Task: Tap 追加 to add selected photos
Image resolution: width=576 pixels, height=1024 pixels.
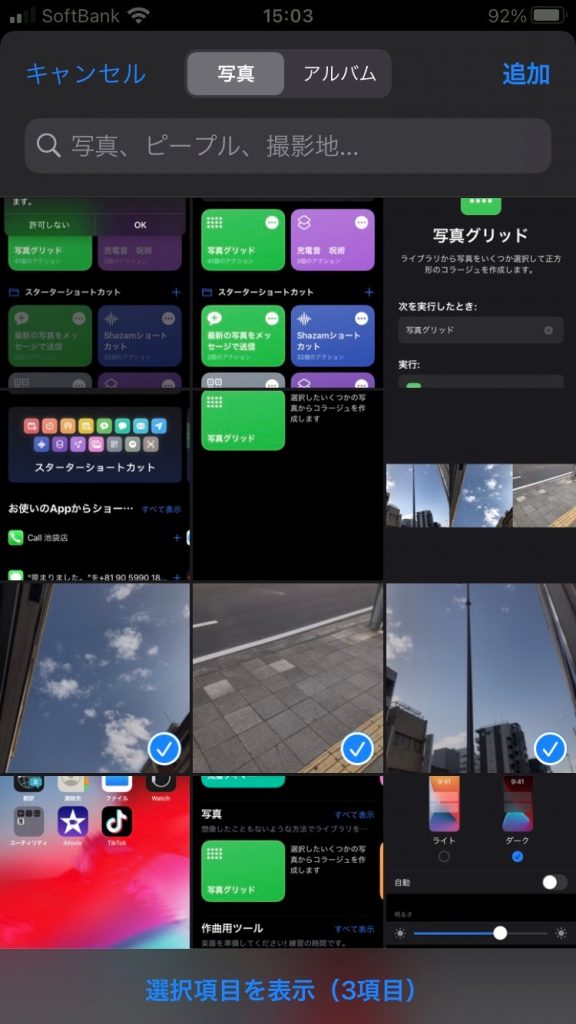Action: pyautogui.click(x=526, y=74)
